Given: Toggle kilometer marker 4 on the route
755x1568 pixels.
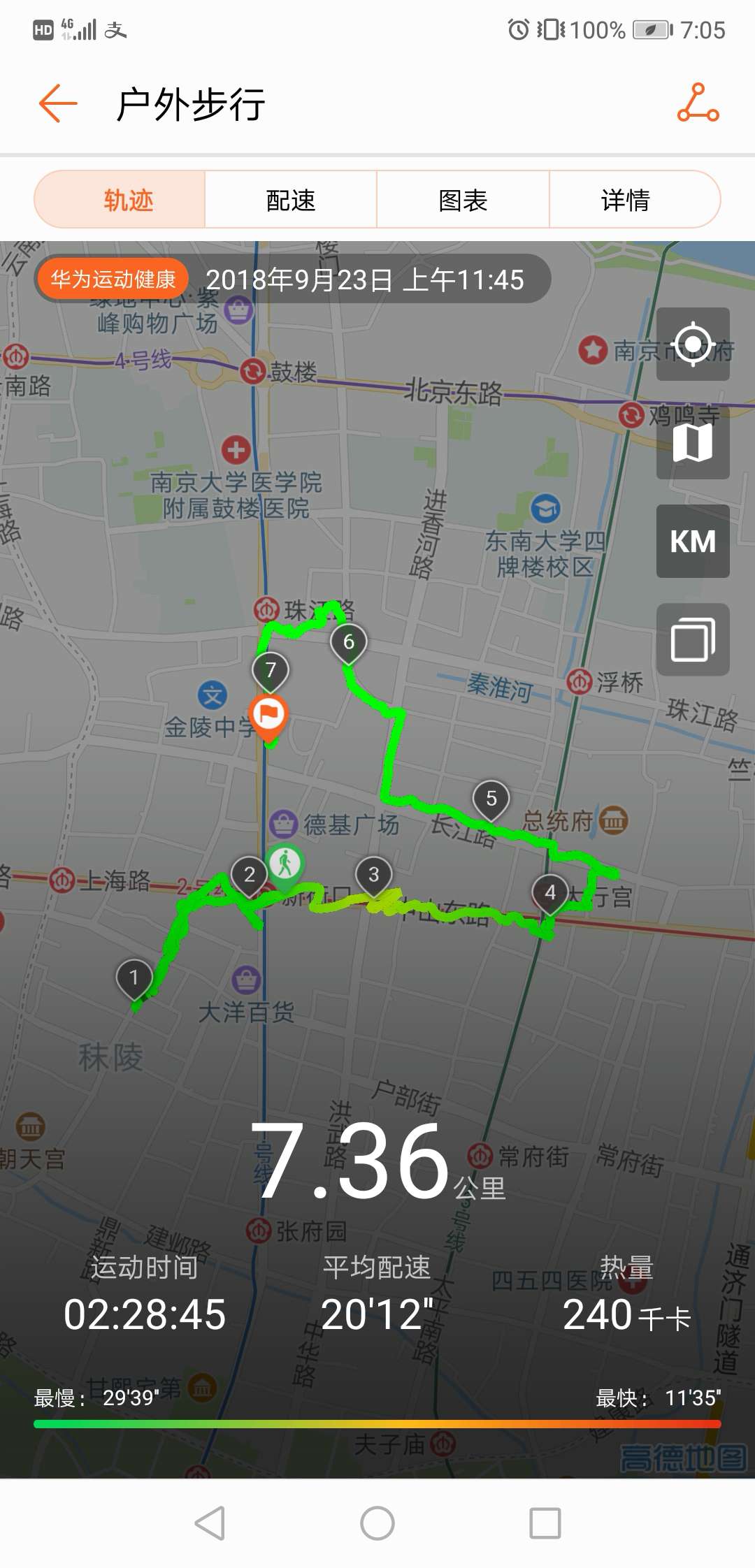Looking at the screenshot, I should (x=550, y=892).
